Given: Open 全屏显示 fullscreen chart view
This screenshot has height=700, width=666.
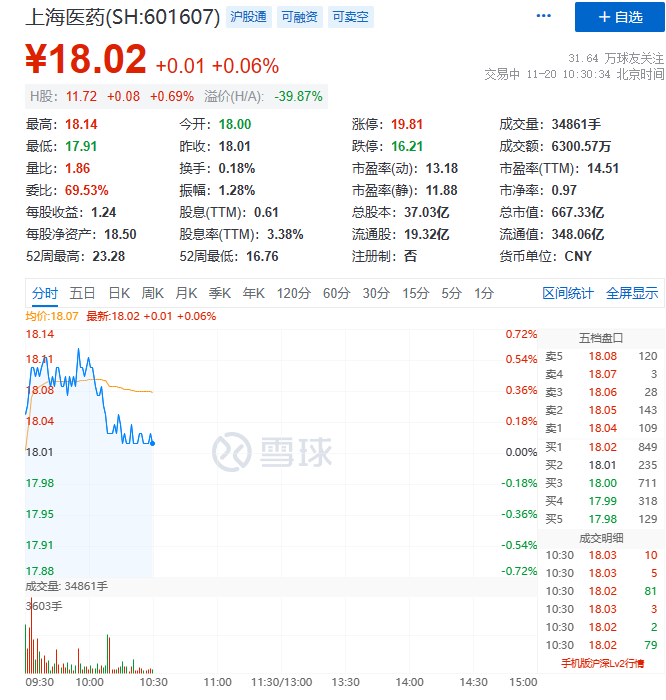Looking at the screenshot, I should [x=632, y=293].
